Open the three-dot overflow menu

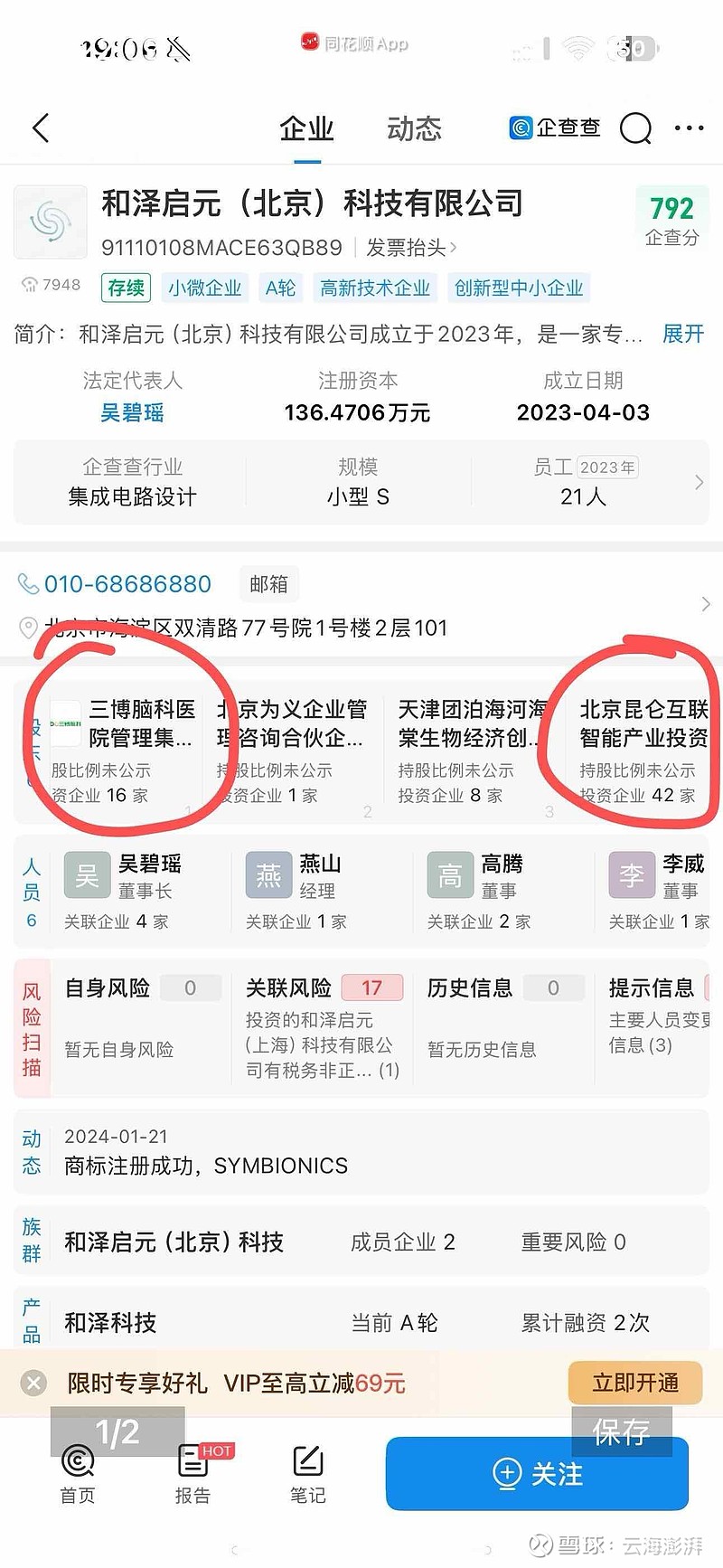pos(690,128)
